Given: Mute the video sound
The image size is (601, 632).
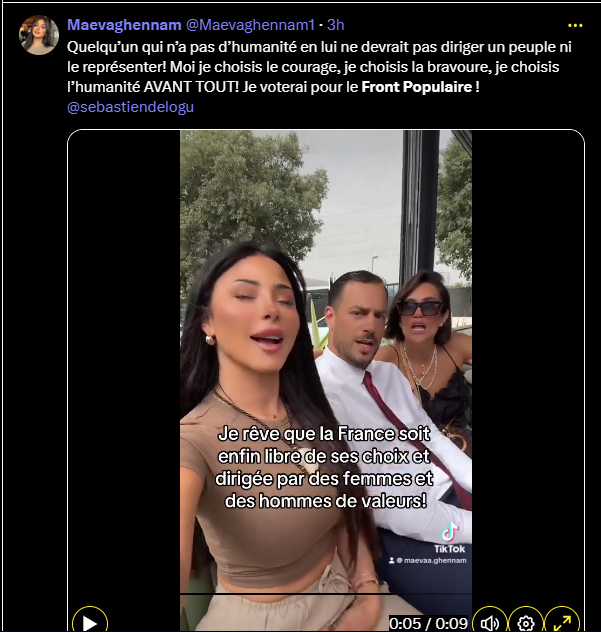Looking at the screenshot, I should [489, 622].
